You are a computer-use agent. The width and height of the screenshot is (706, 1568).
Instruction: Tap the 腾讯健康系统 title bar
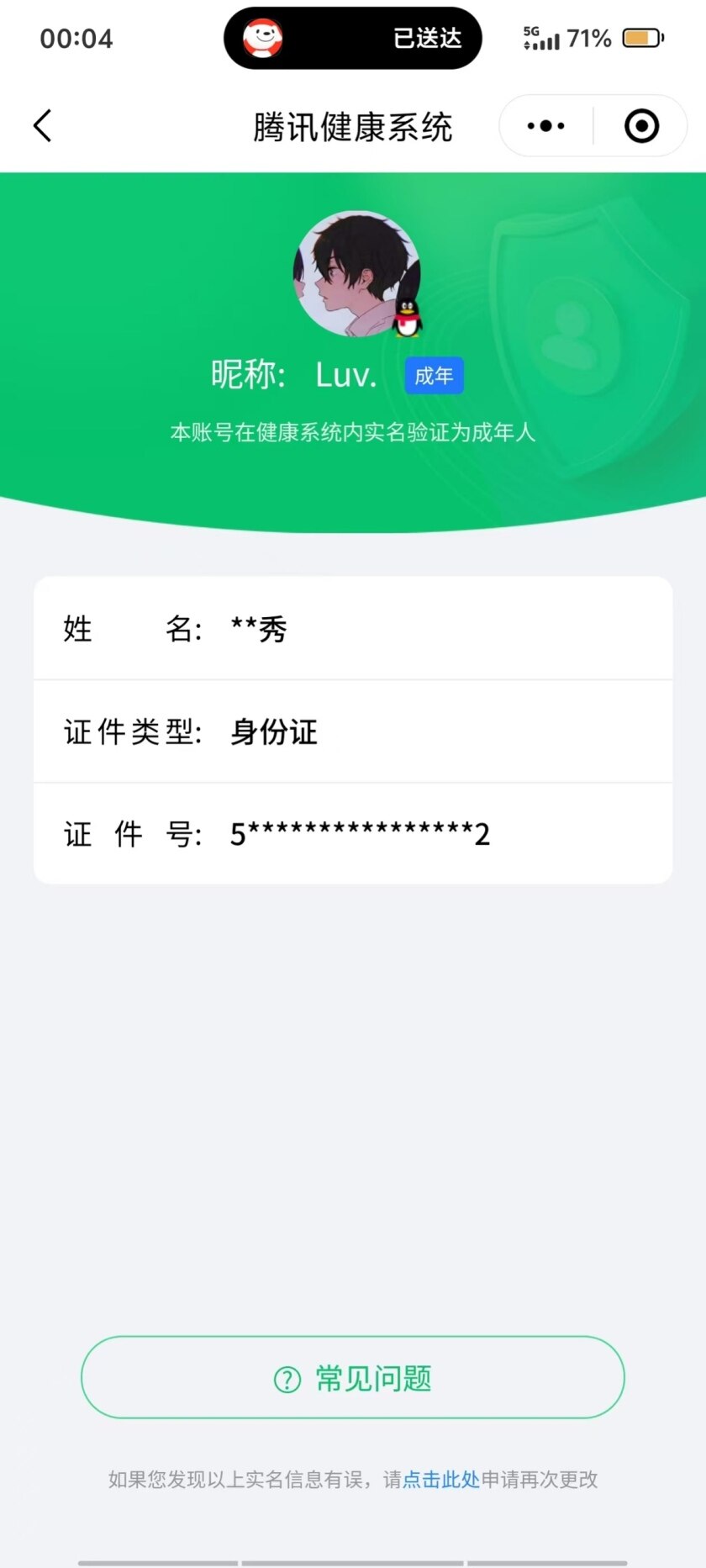tap(352, 126)
